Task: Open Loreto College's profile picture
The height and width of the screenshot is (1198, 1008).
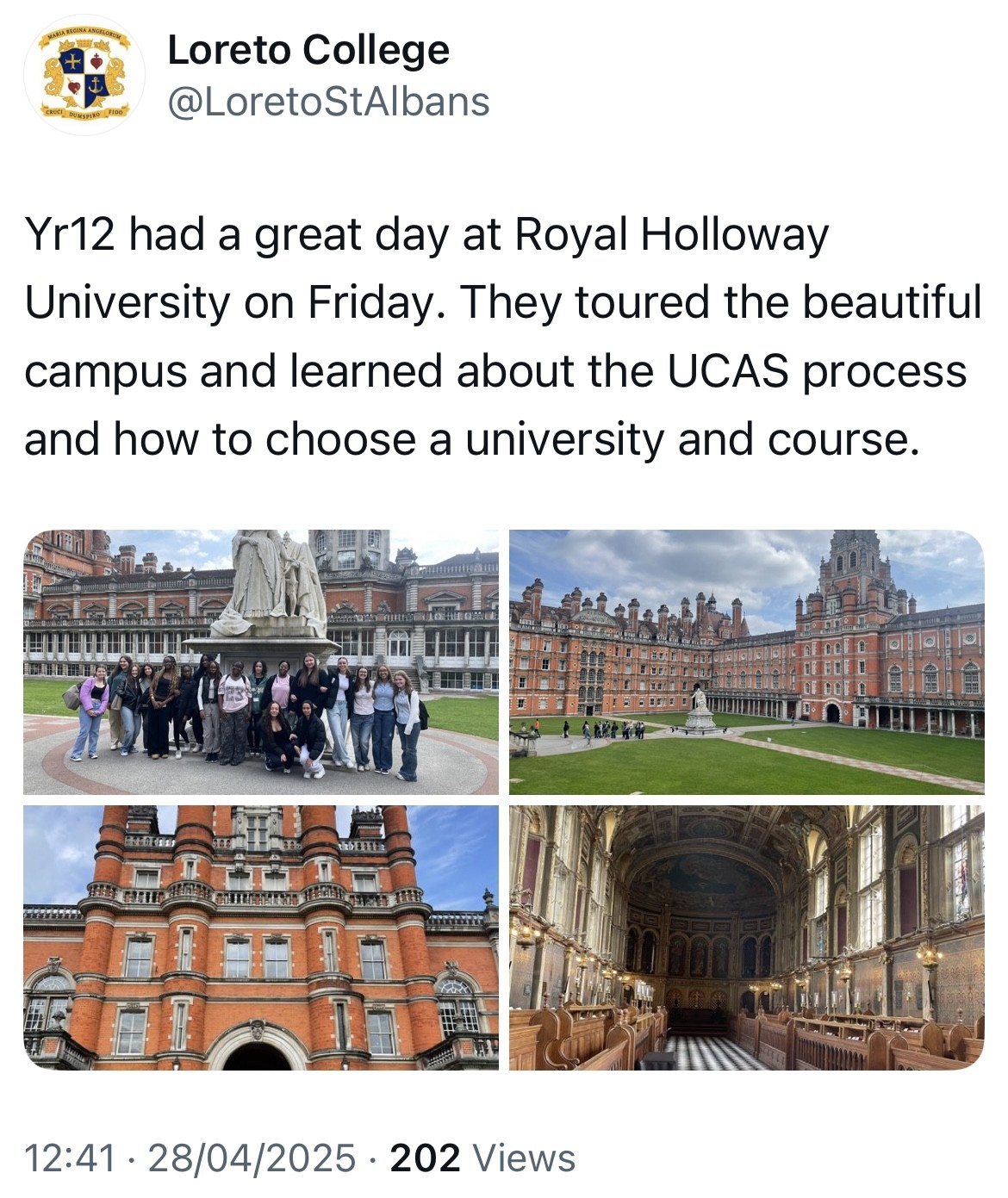Action: [x=85, y=76]
